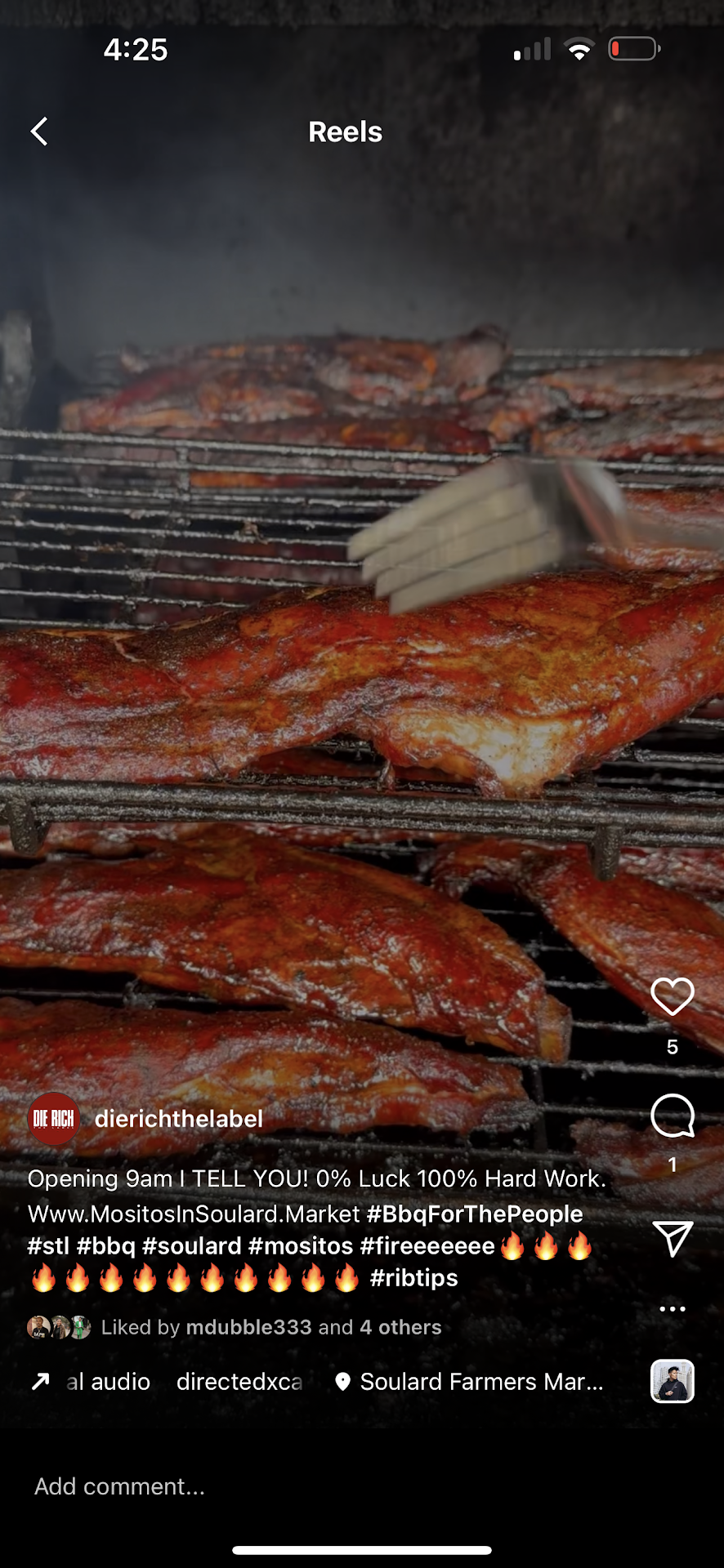
Task: Go back from the Reels screen
Action: coord(39,131)
